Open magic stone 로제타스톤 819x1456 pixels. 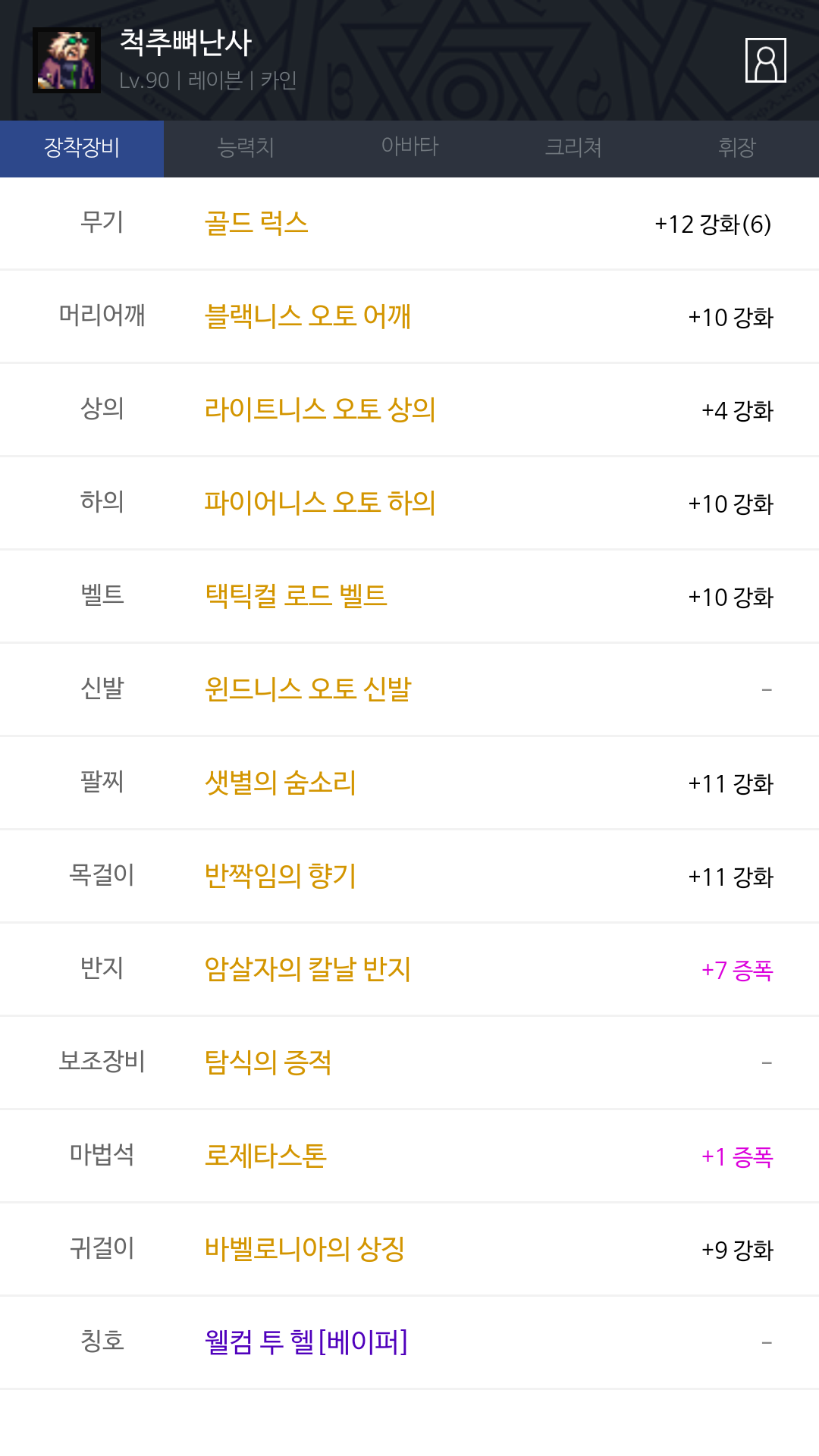pos(265,1156)
